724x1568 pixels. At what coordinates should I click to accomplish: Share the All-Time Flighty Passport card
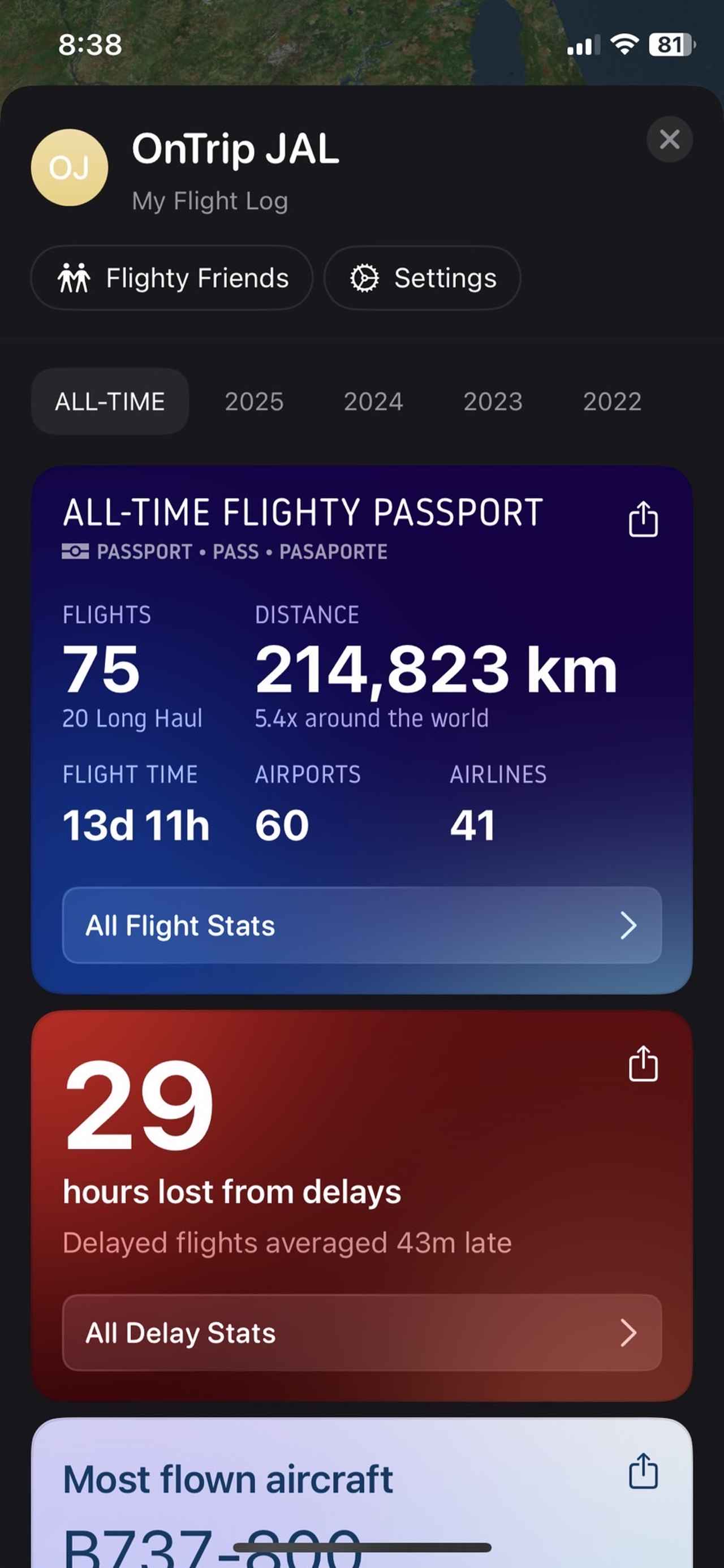643,519
